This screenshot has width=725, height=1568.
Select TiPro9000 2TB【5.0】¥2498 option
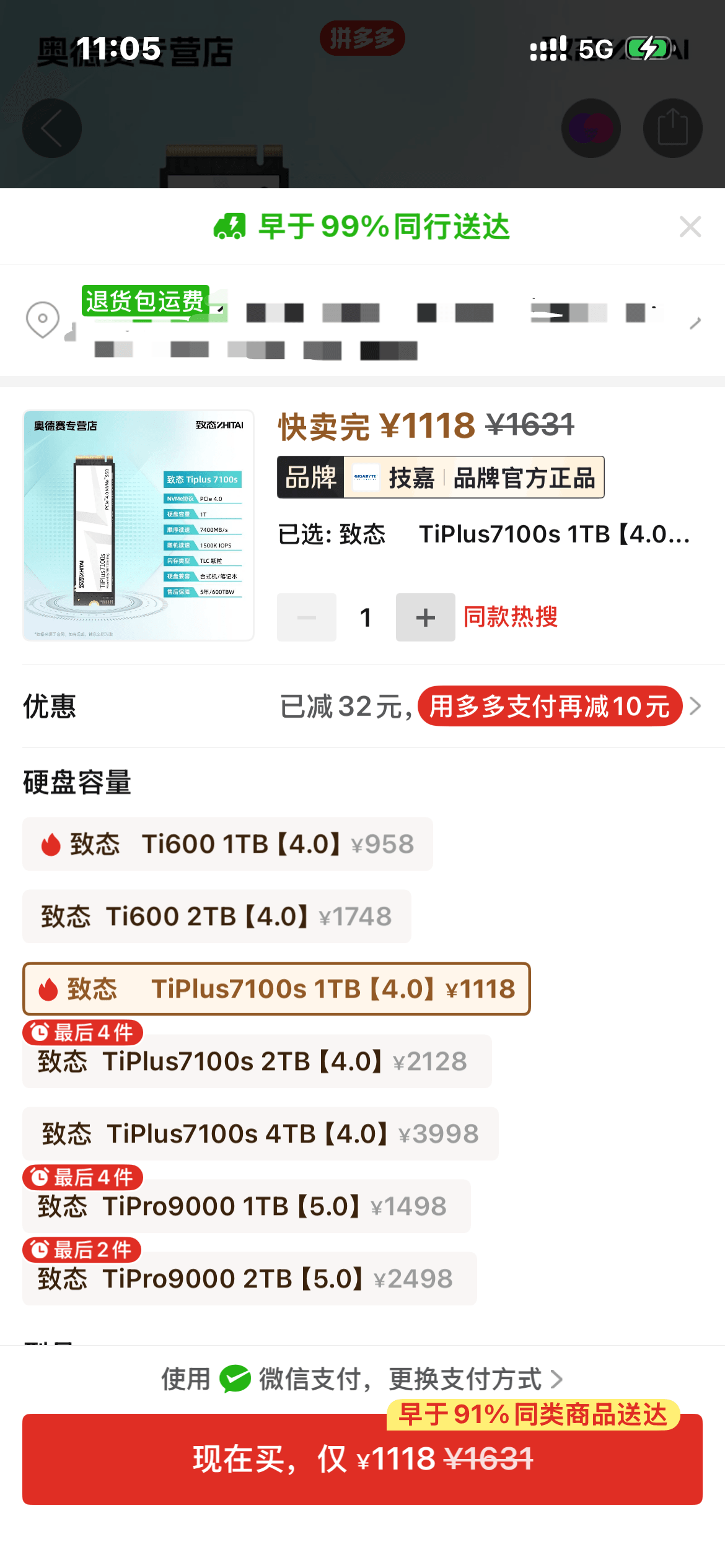[250, 1279]
